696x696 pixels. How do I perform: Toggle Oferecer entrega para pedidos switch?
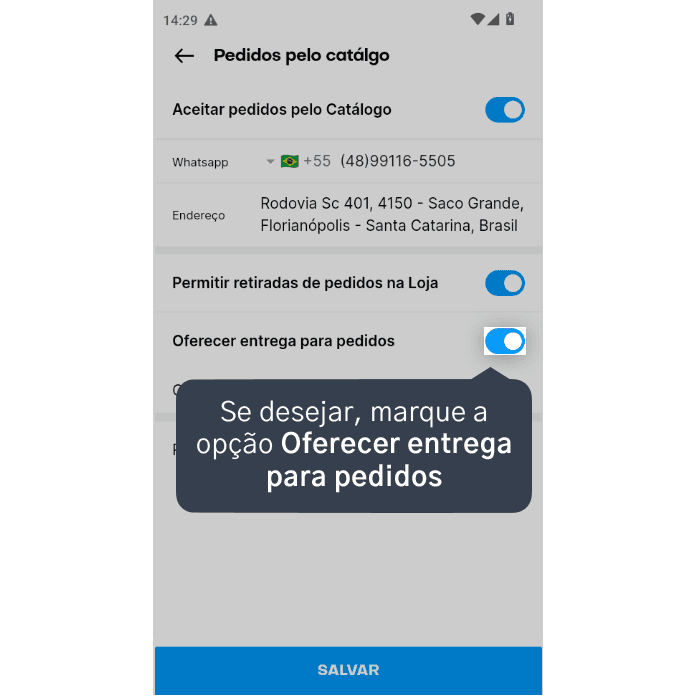point(505,341)
